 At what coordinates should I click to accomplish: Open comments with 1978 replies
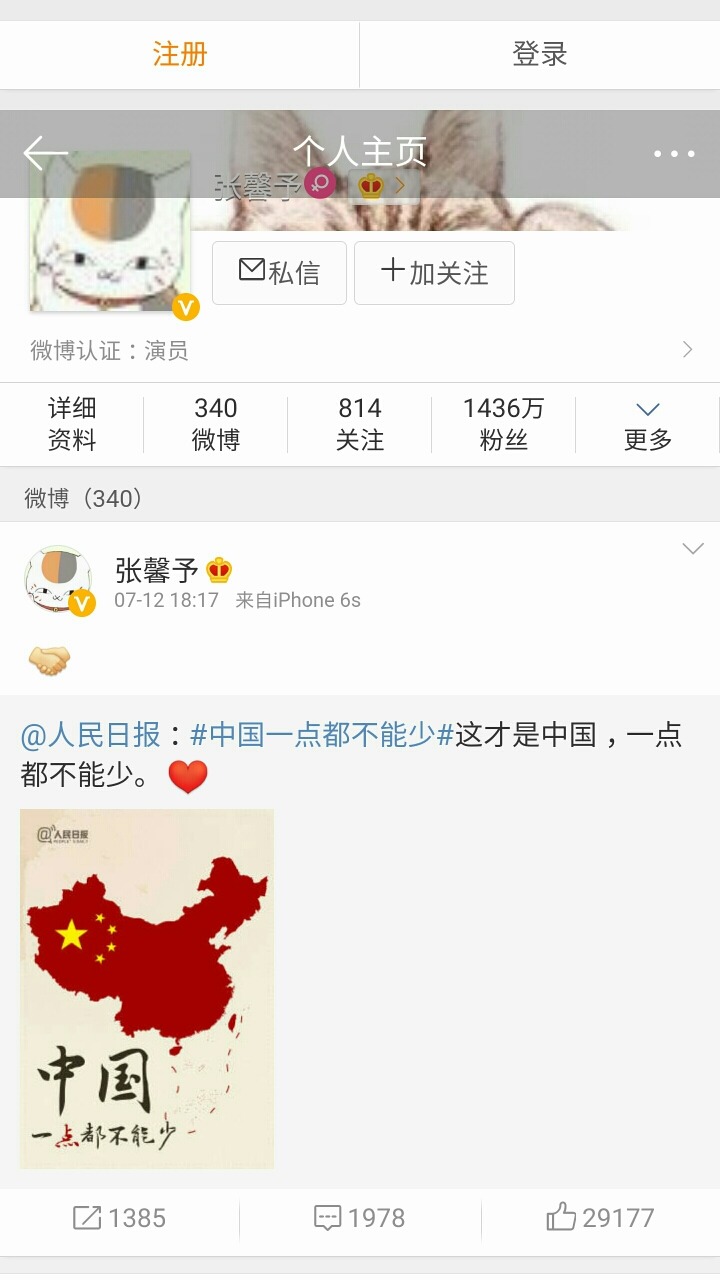click(x=360, y=1218)
